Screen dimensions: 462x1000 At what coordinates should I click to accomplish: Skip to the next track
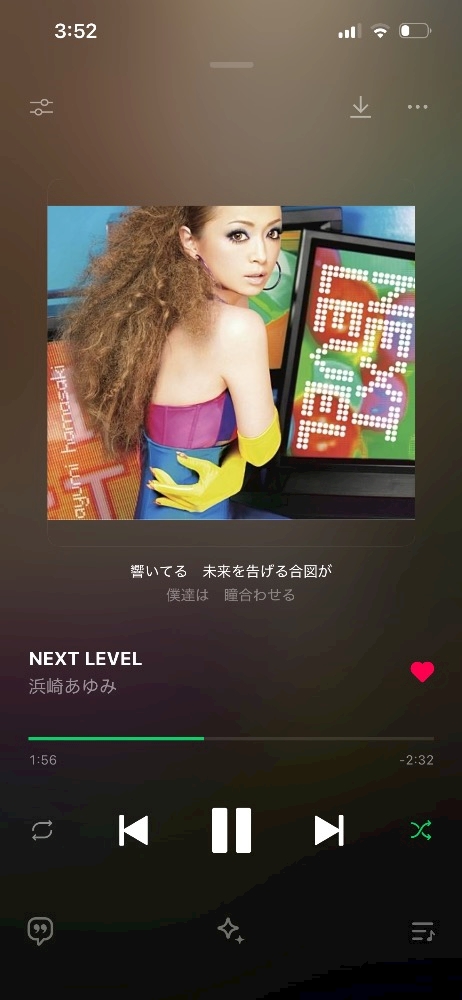(x=329, y=830)
